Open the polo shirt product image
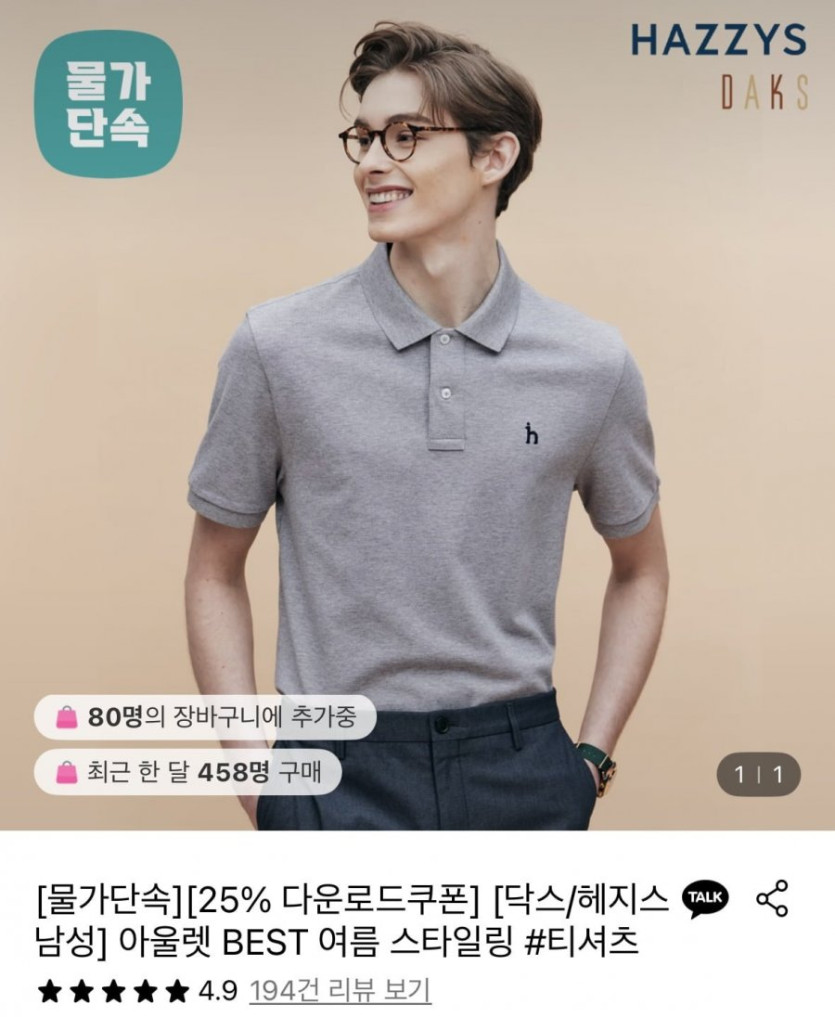The width and height of the screenshot is (835, 1017). (x=417, y=415)
